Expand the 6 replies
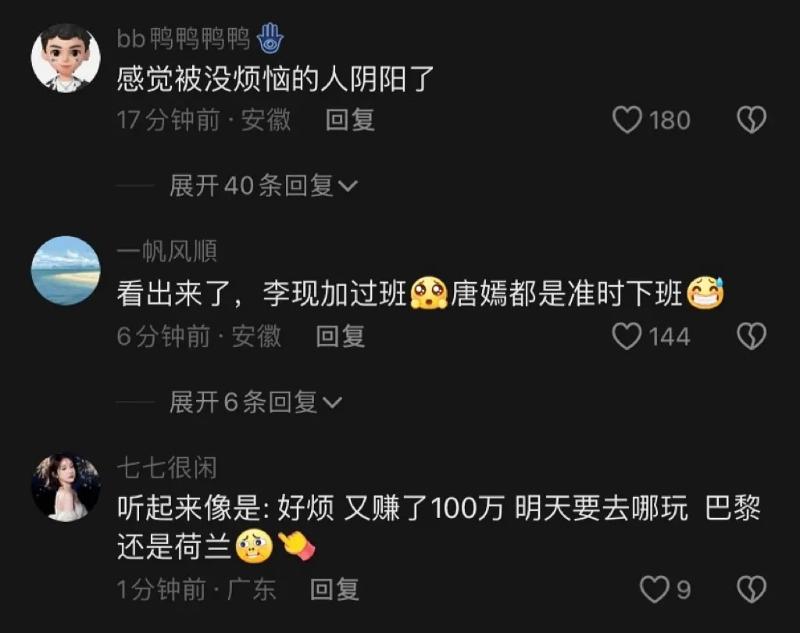Viewport: 800px width, 633px height. coord(256,402)
